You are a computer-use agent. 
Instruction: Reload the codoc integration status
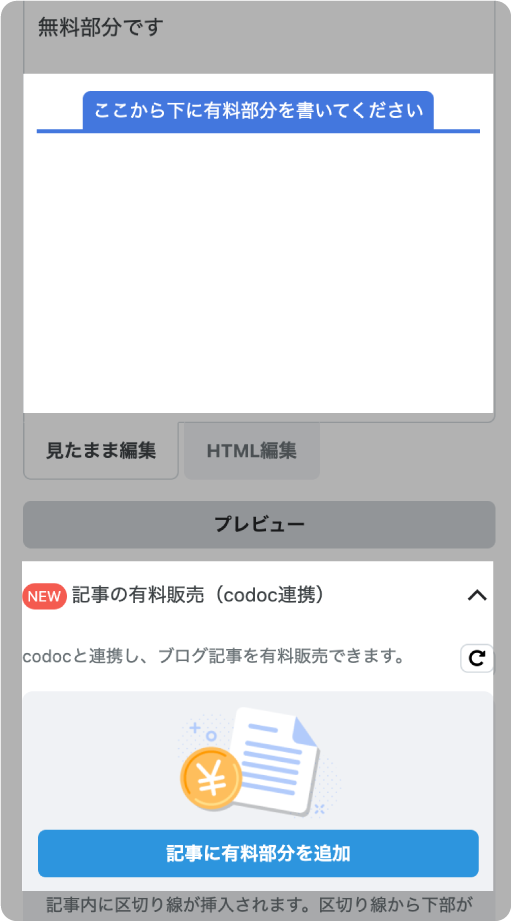pos(477,658)
